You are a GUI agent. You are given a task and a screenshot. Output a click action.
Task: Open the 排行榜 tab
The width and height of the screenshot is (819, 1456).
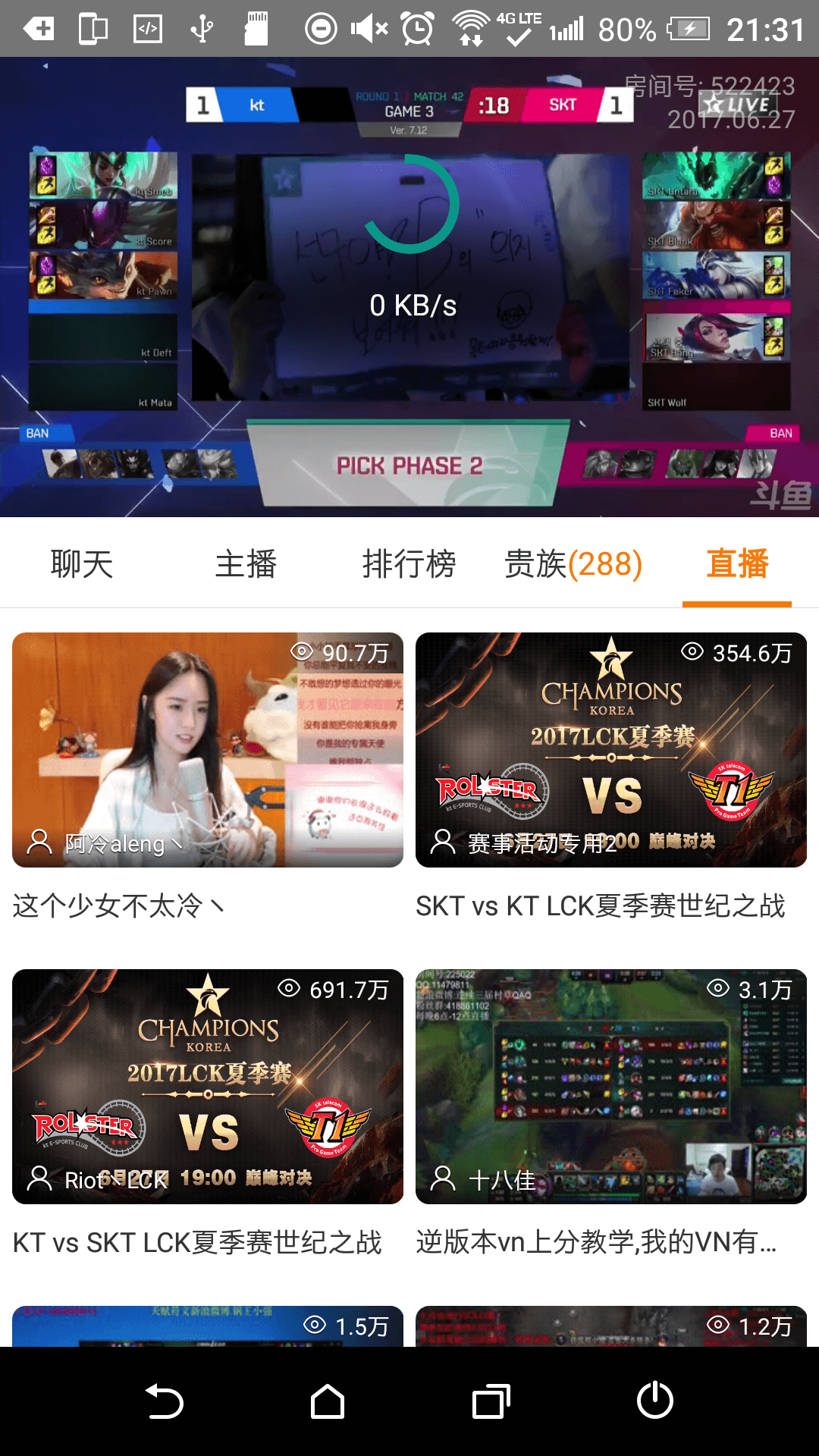pyautogui.click(x=409, y=564)
